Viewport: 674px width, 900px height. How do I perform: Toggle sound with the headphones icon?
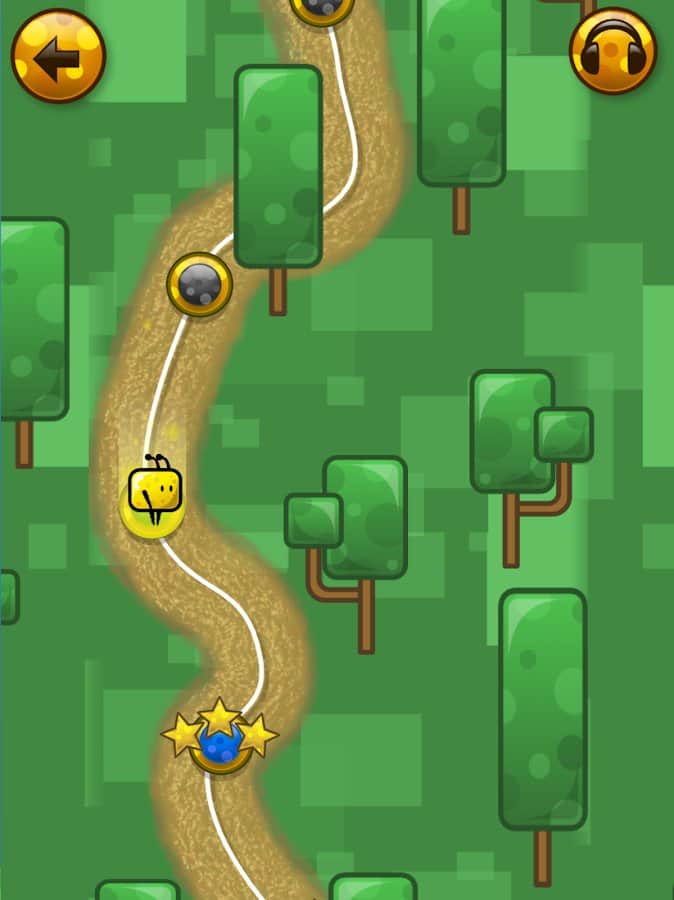[613, 51]
